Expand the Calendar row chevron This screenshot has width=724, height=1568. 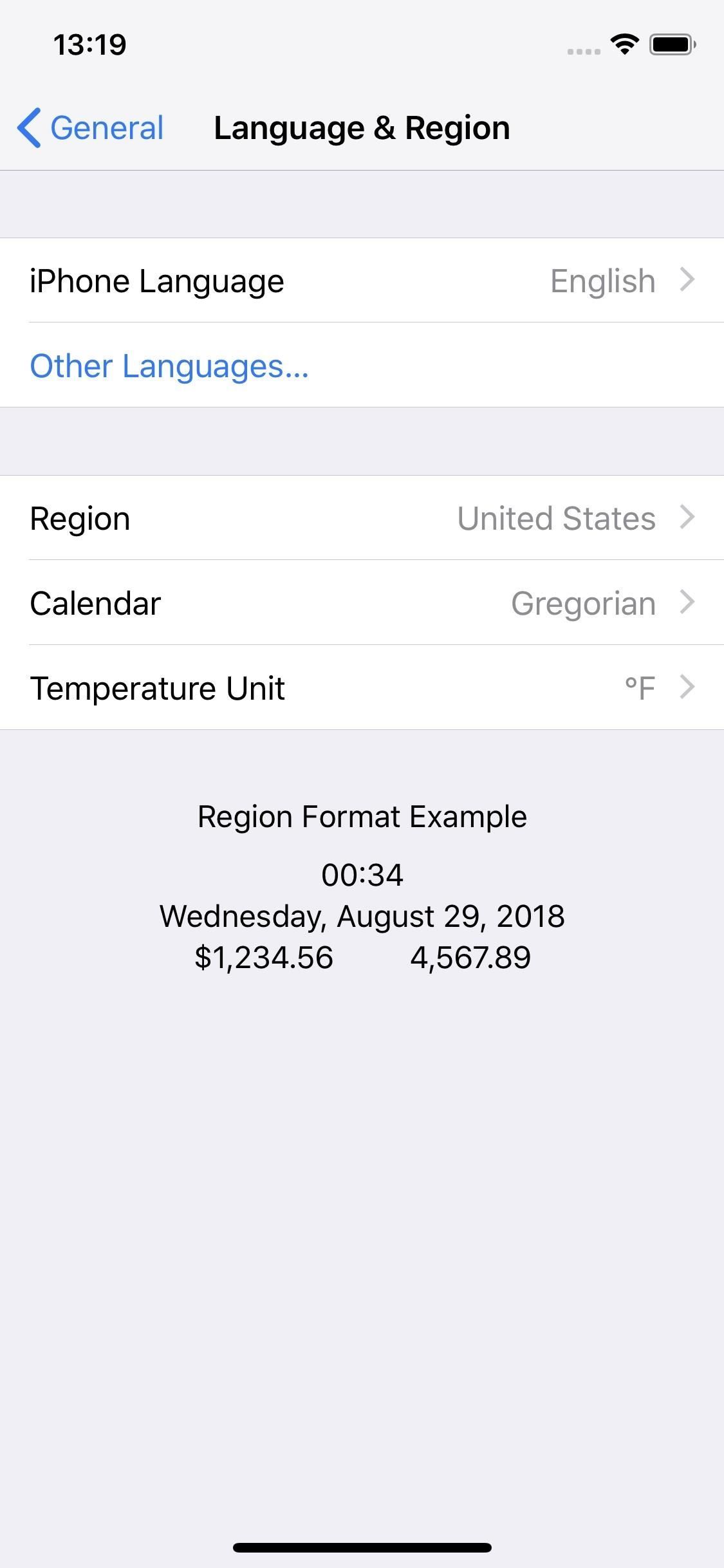click(x=689, y=602)
